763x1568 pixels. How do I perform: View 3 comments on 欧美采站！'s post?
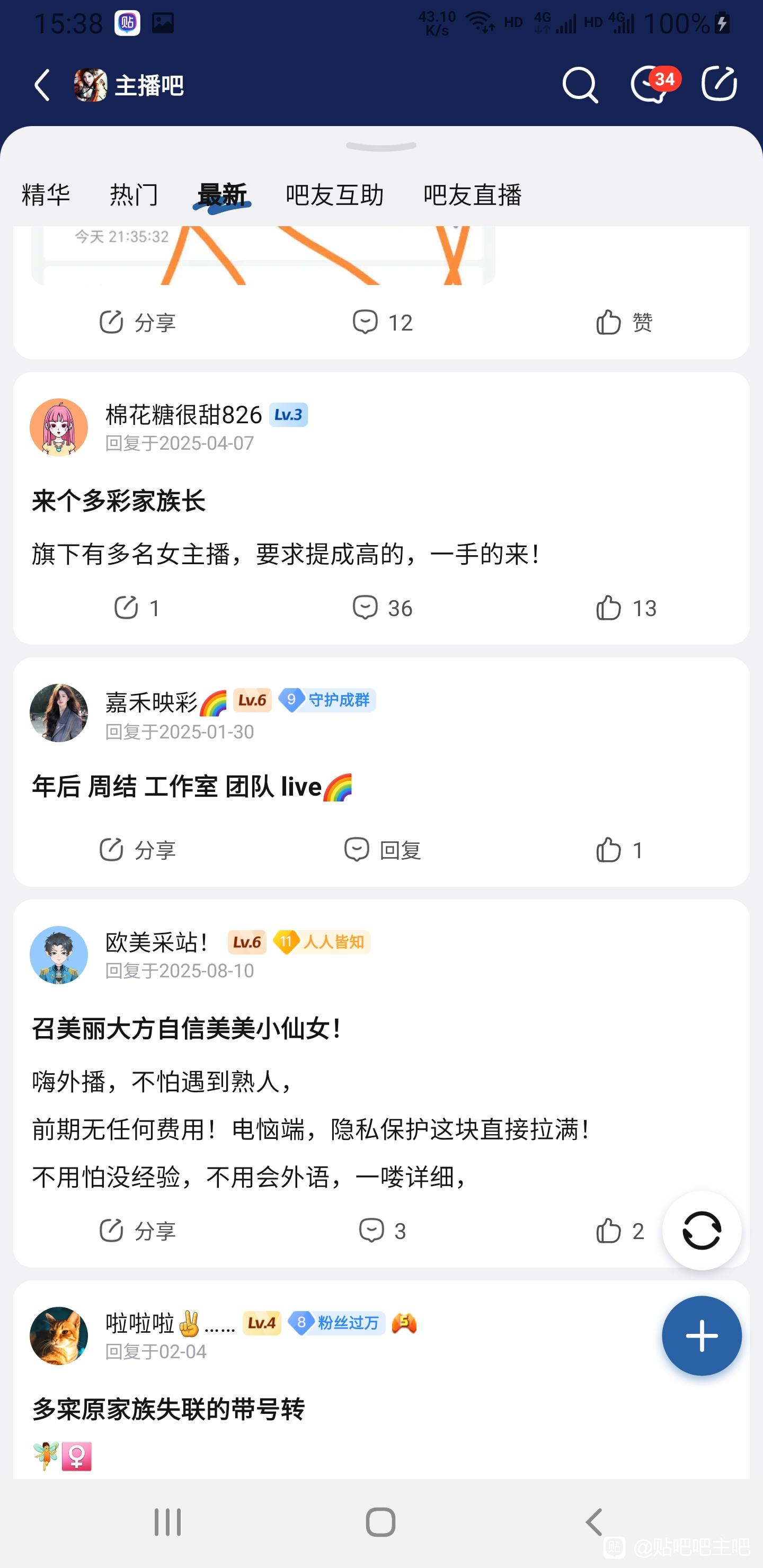click(382, 1231)
